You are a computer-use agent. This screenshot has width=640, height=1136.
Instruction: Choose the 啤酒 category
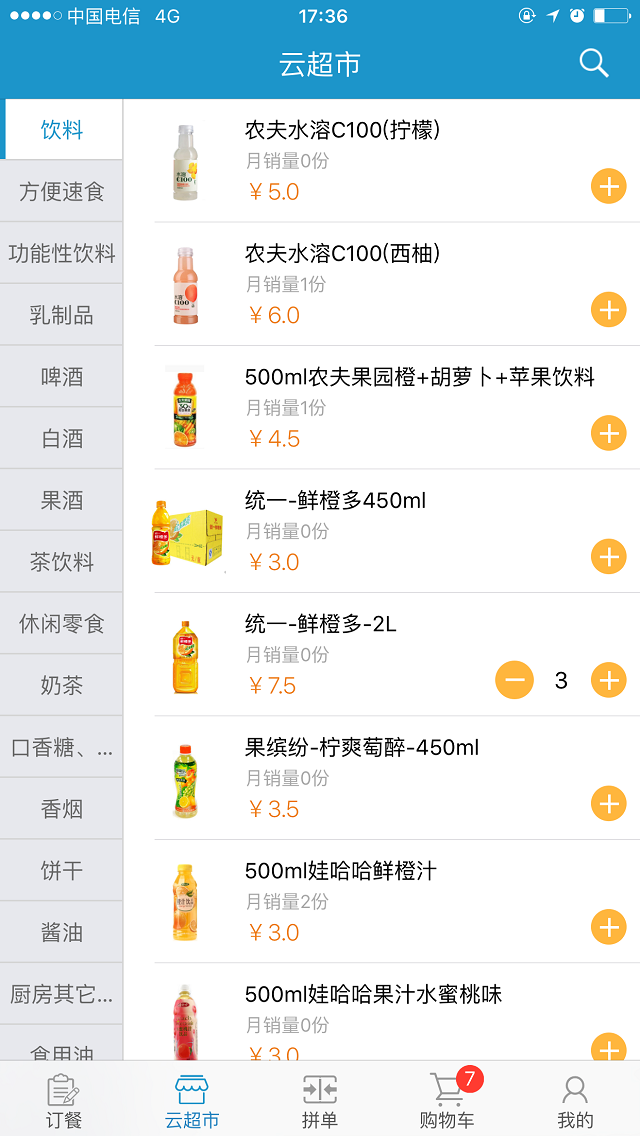point(62,377)
